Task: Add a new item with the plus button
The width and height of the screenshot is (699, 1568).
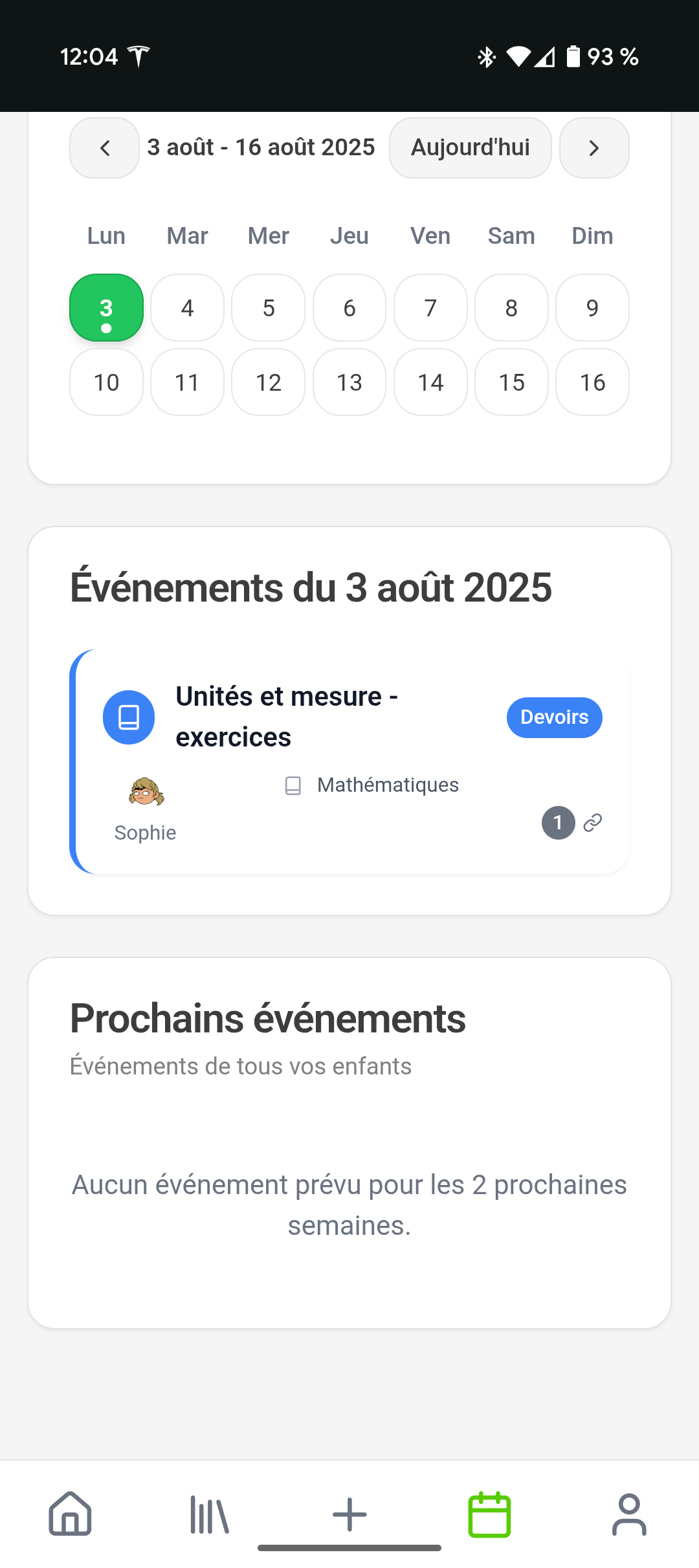Action: (349, 1514)
